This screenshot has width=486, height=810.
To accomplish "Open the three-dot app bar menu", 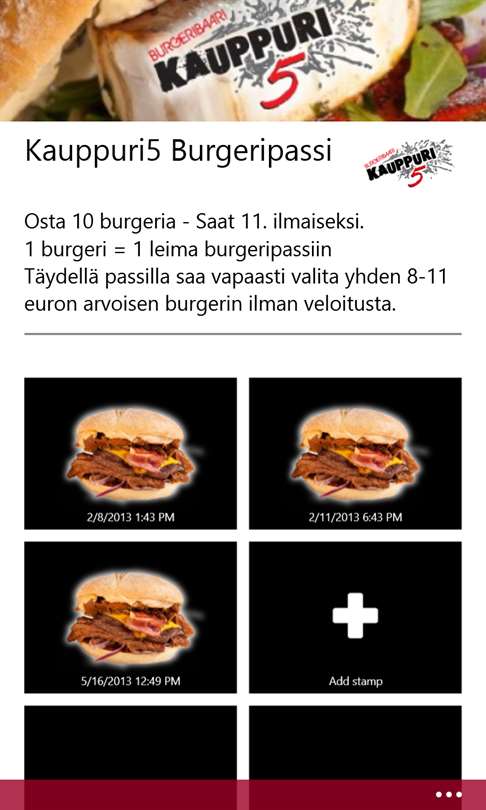I will [x=448, y=795].
